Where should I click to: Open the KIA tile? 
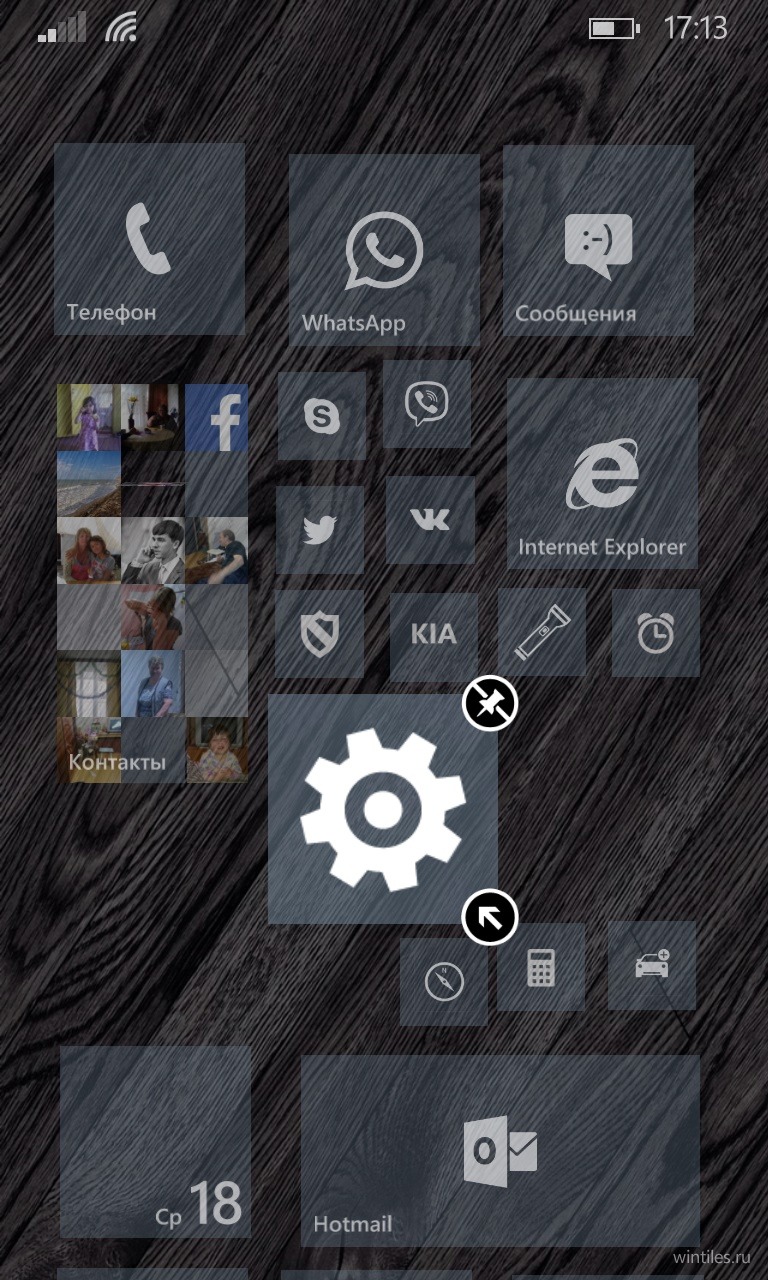pos(434,637)
